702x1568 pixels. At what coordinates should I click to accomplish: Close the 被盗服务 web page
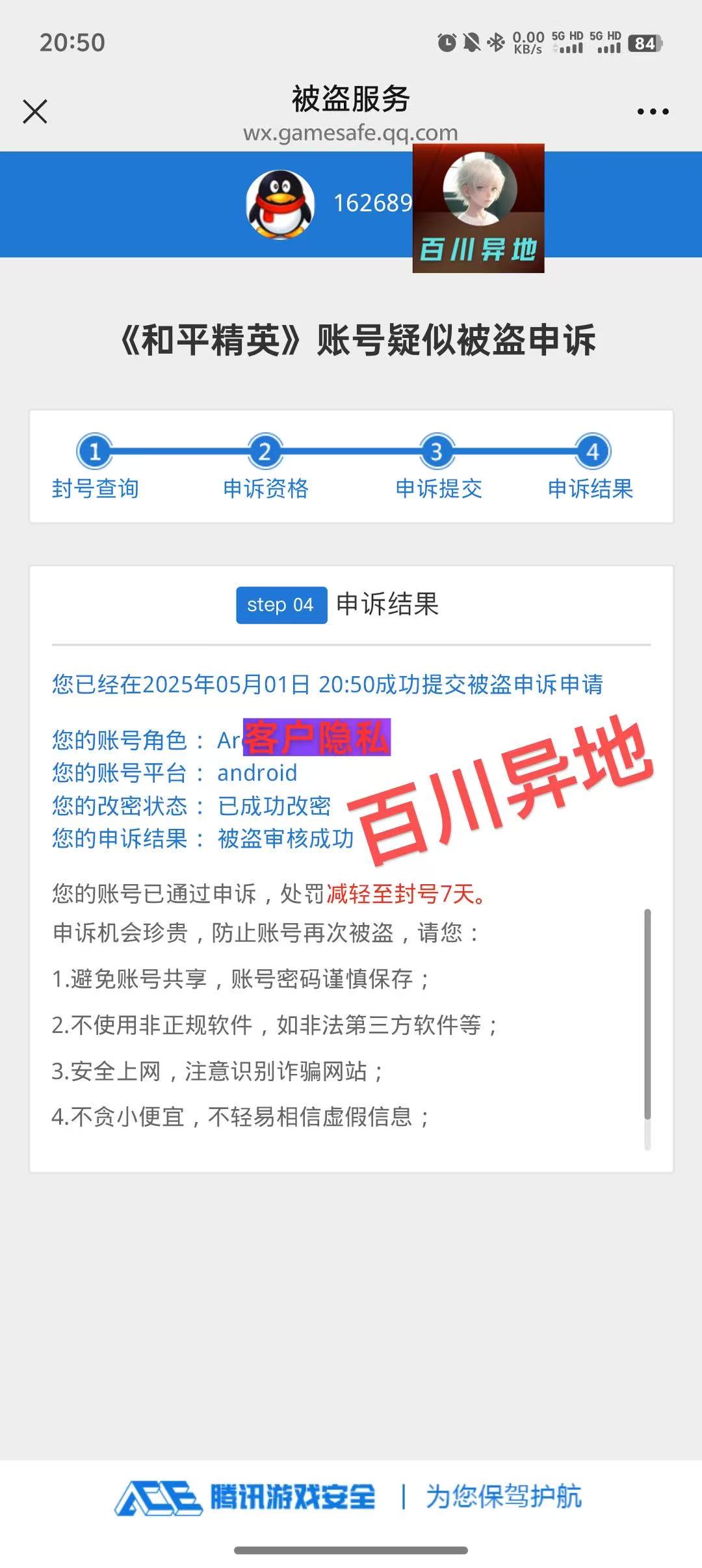coord(35,111)
